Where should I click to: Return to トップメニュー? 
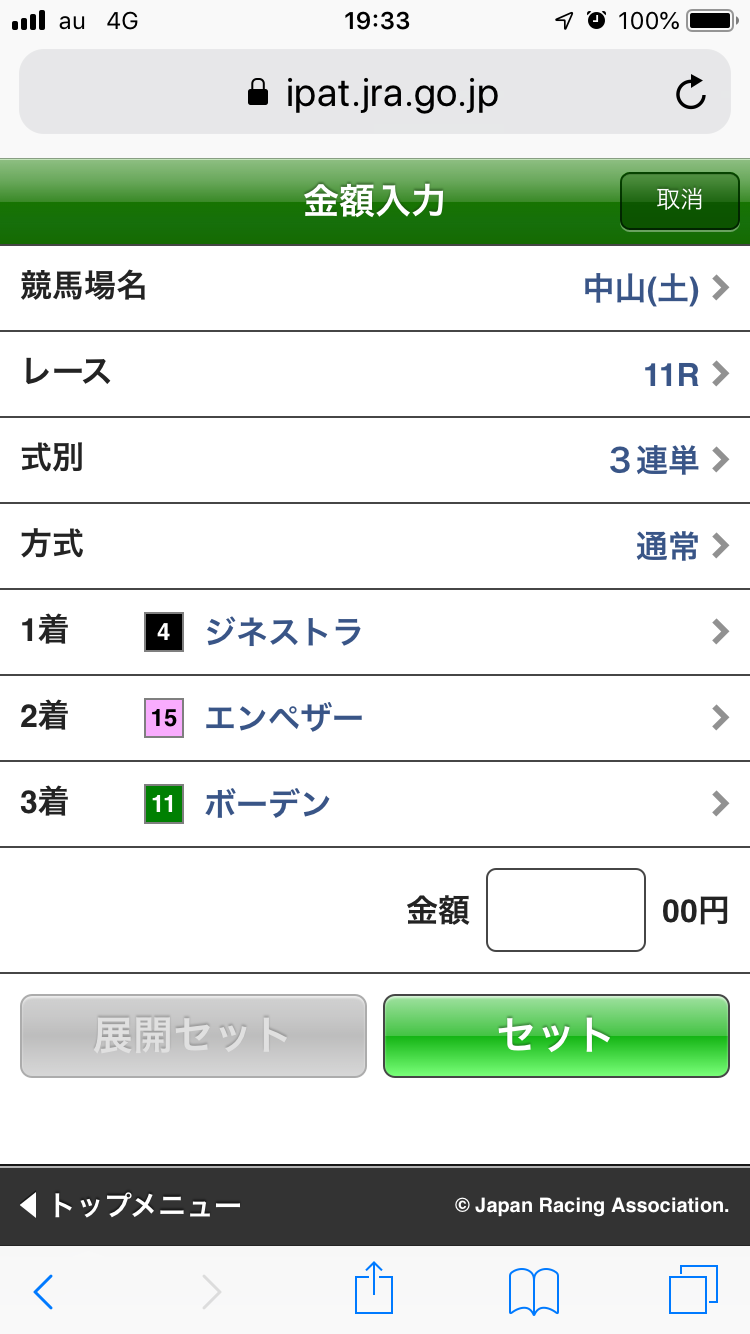(130, 1205)
